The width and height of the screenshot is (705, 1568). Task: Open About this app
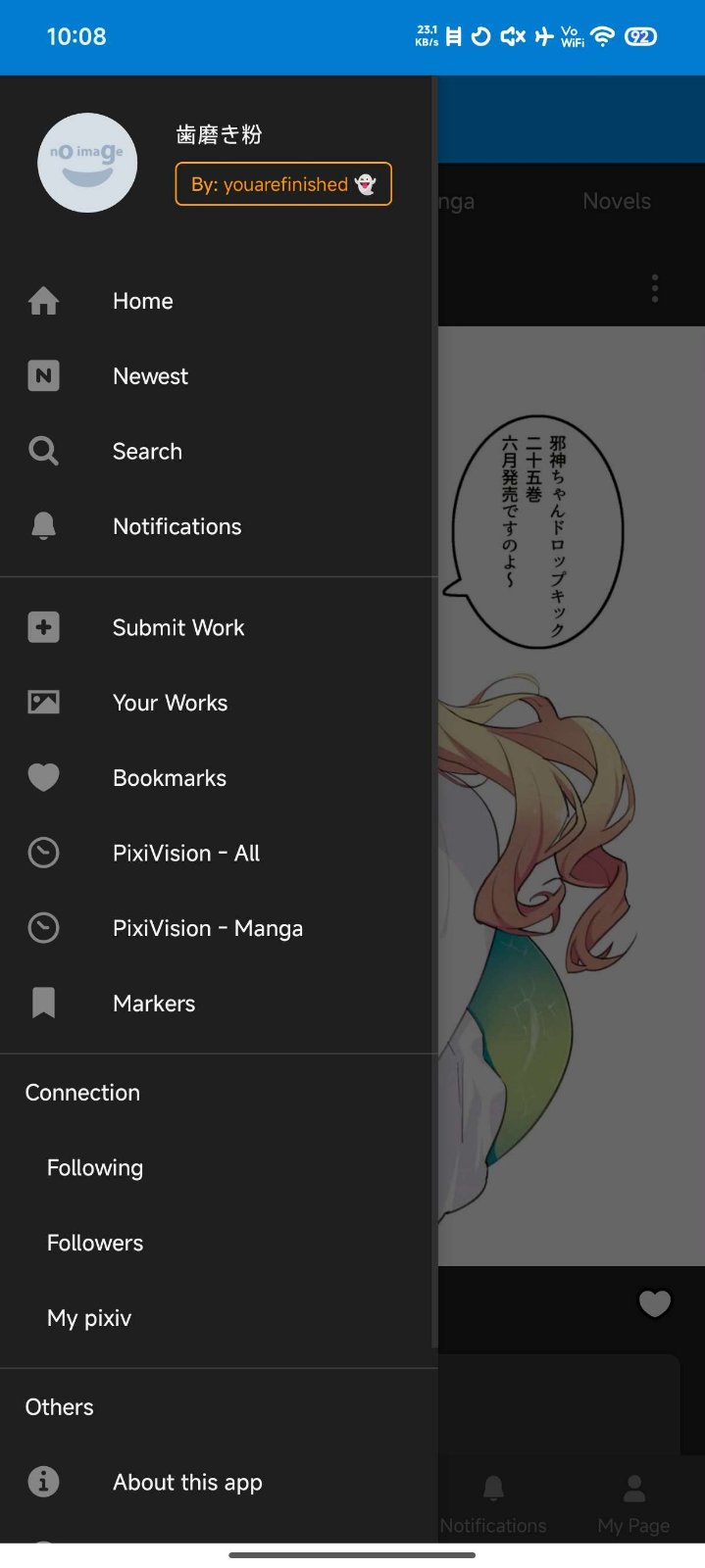tap(187, 1483)
